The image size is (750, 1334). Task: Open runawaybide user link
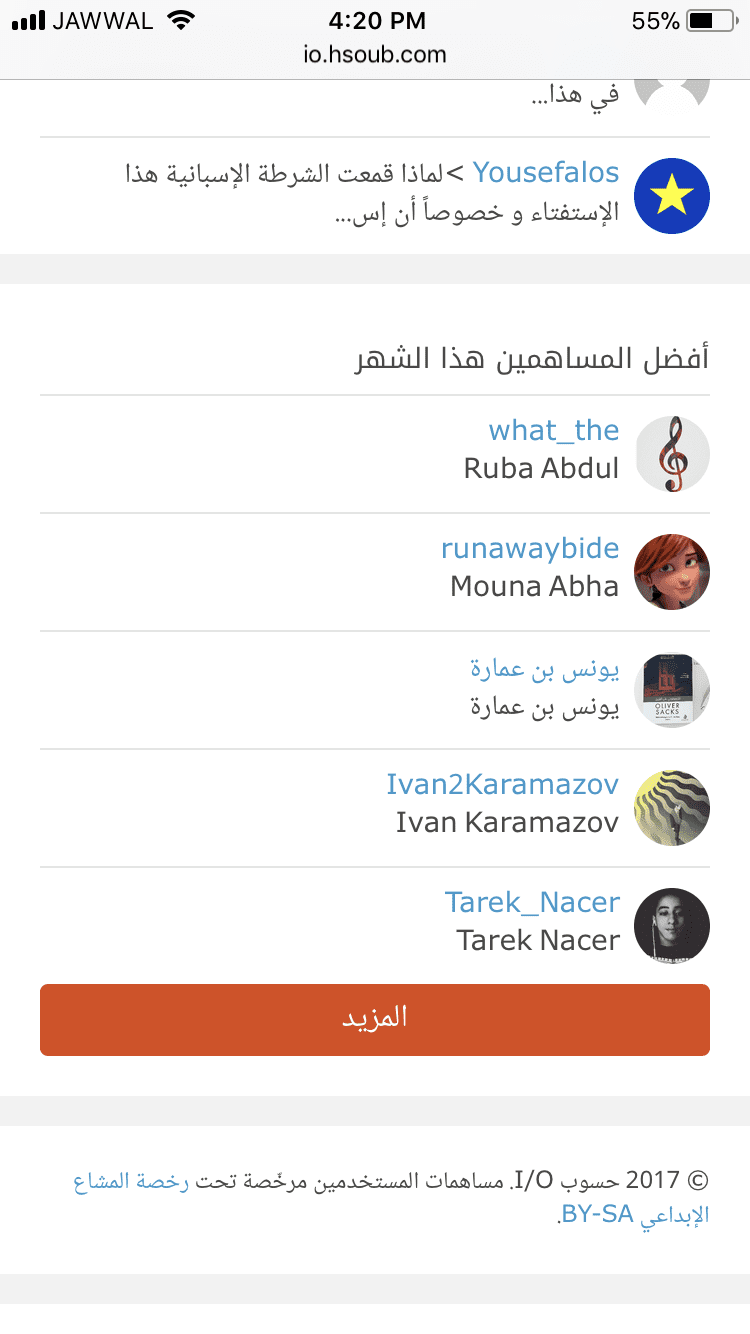pyautogui.click(x=530, y=549)
